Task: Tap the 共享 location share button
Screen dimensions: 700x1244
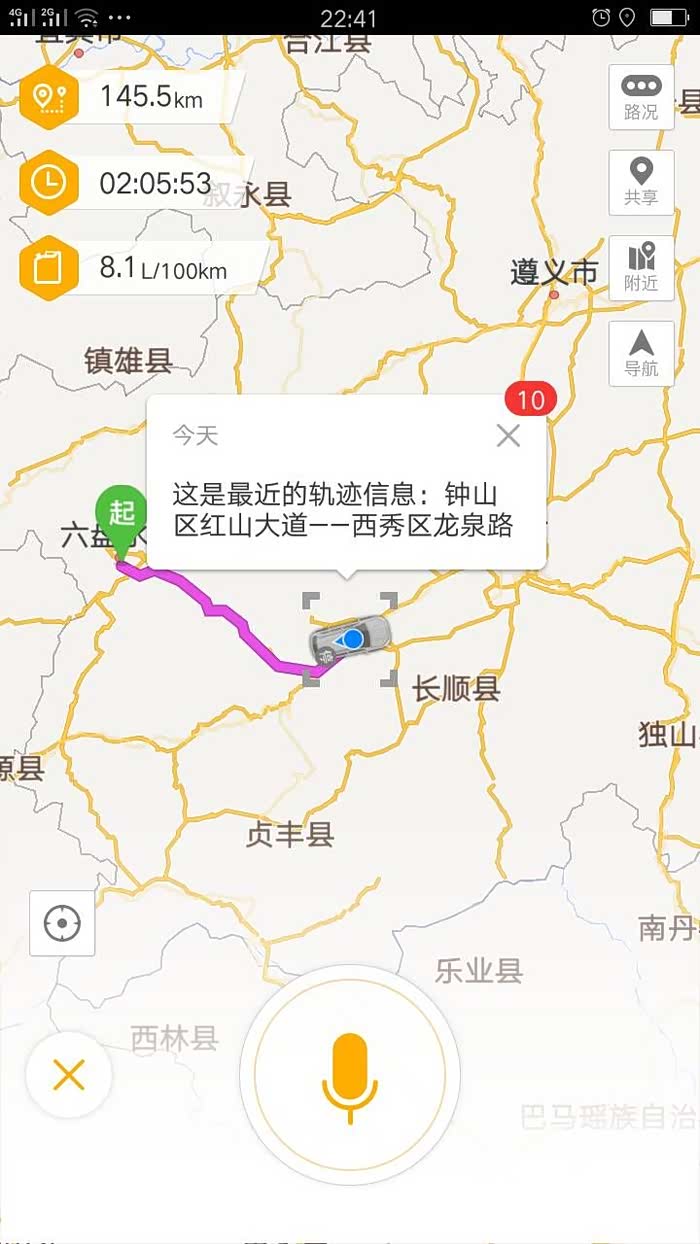Action: click(641, 182)
